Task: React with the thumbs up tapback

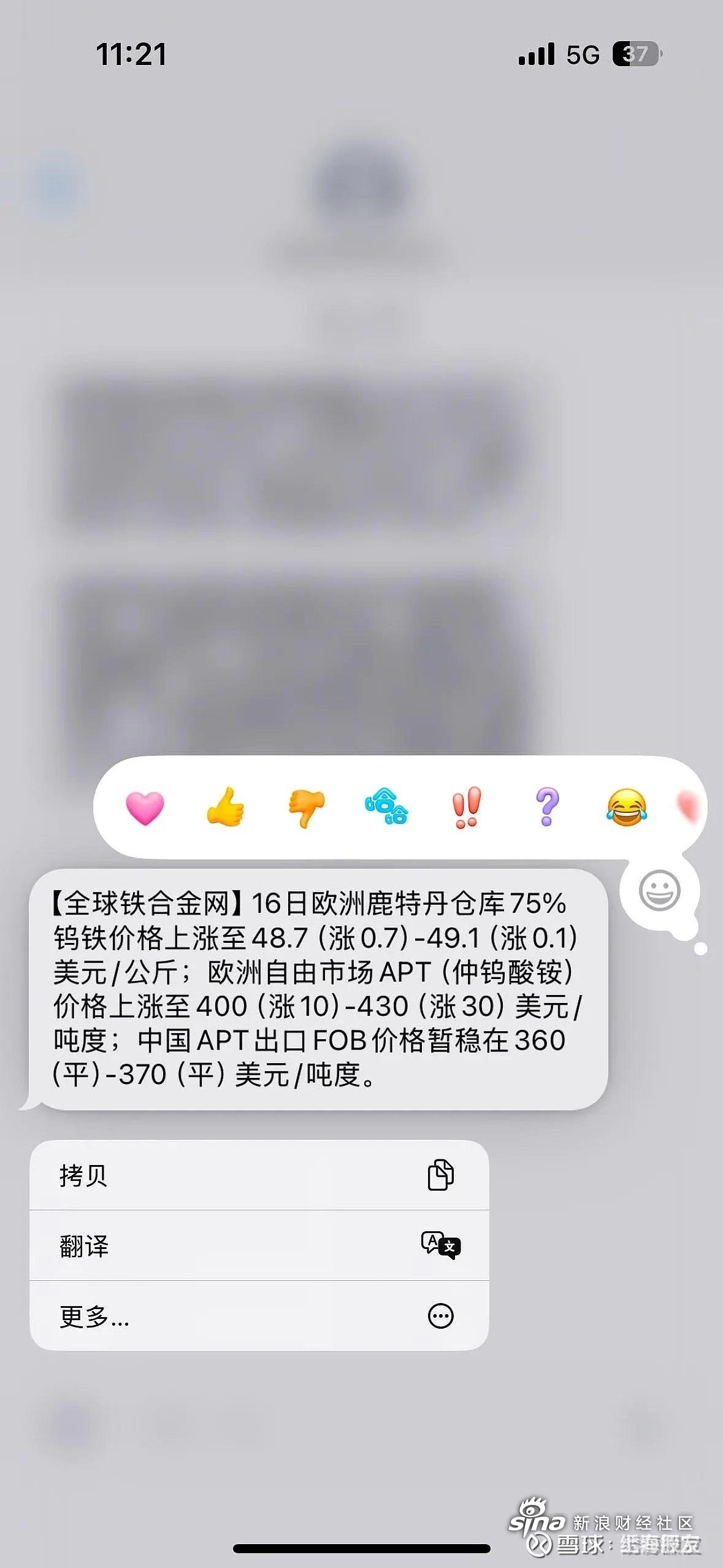Action: coord(225,807)
